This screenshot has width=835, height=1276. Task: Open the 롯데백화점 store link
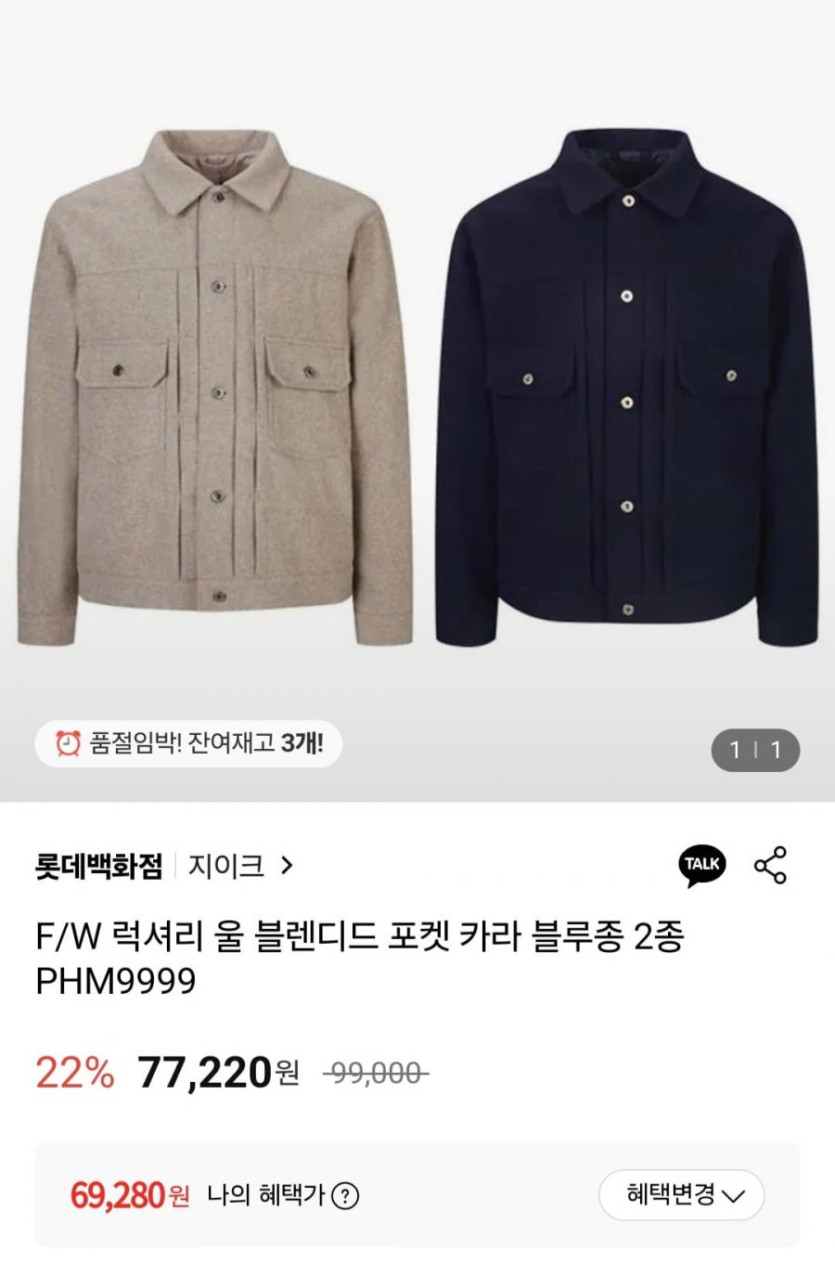pyautogui.click(x=99, y=866)
